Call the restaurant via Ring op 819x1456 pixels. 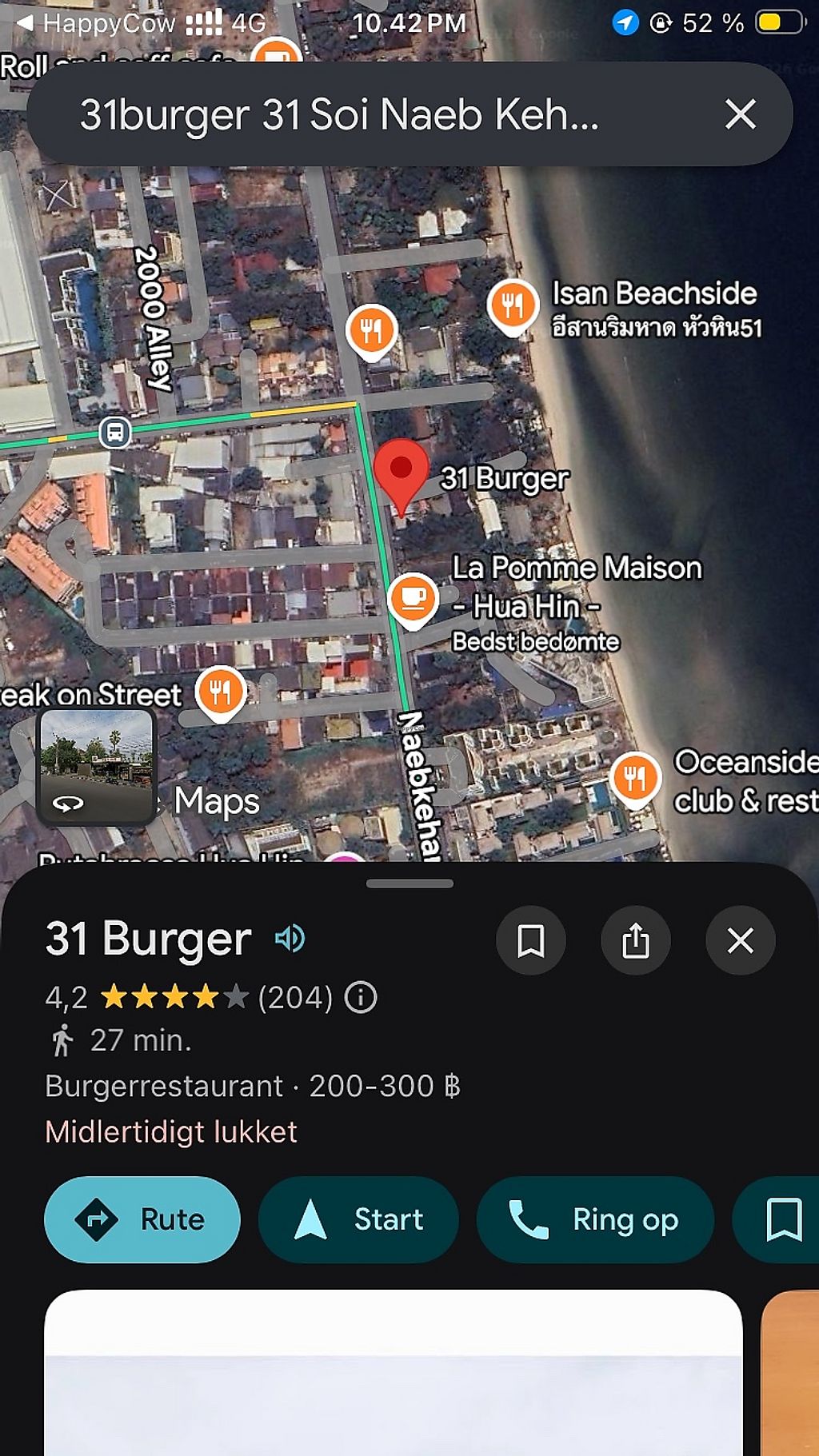594,1219
